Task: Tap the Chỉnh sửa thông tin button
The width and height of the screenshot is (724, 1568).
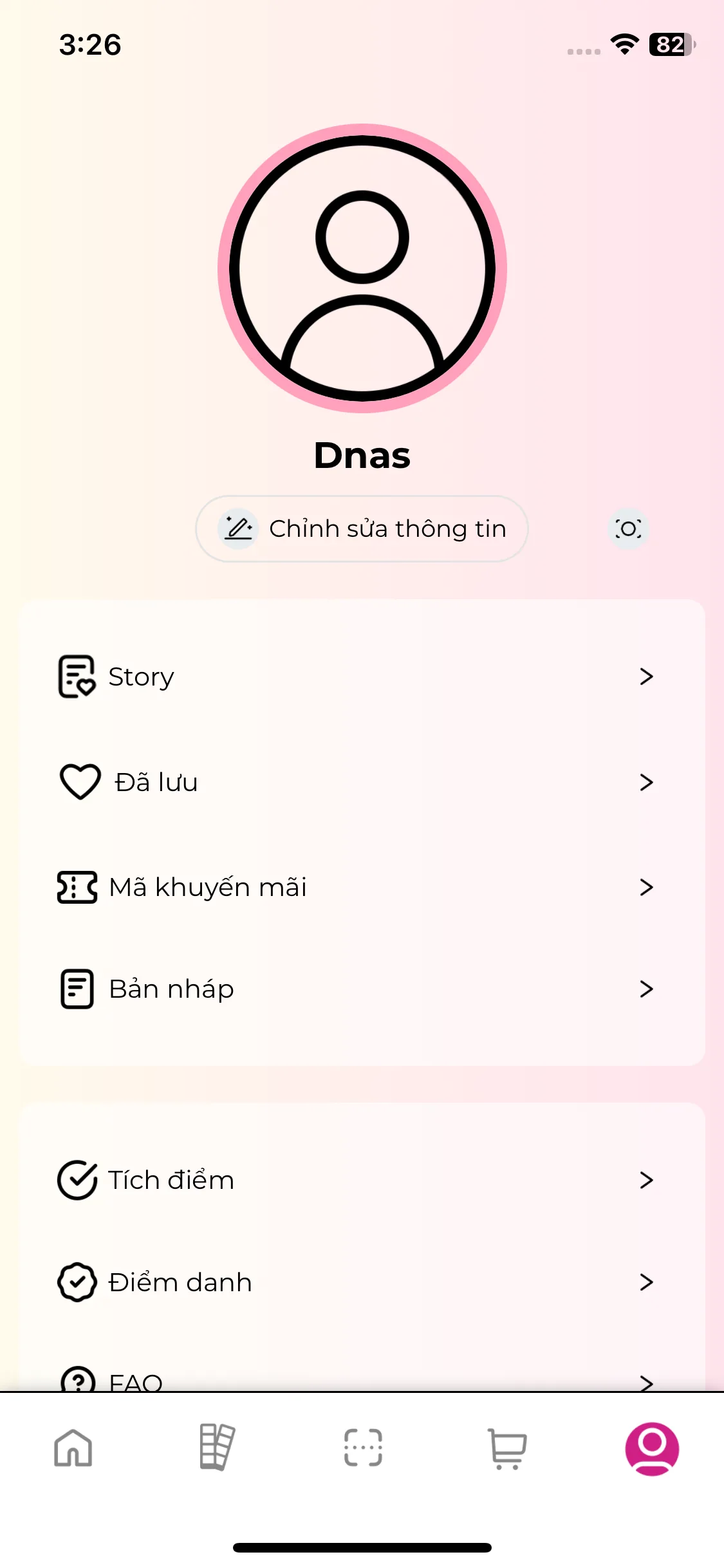Action: click(362, 528)
